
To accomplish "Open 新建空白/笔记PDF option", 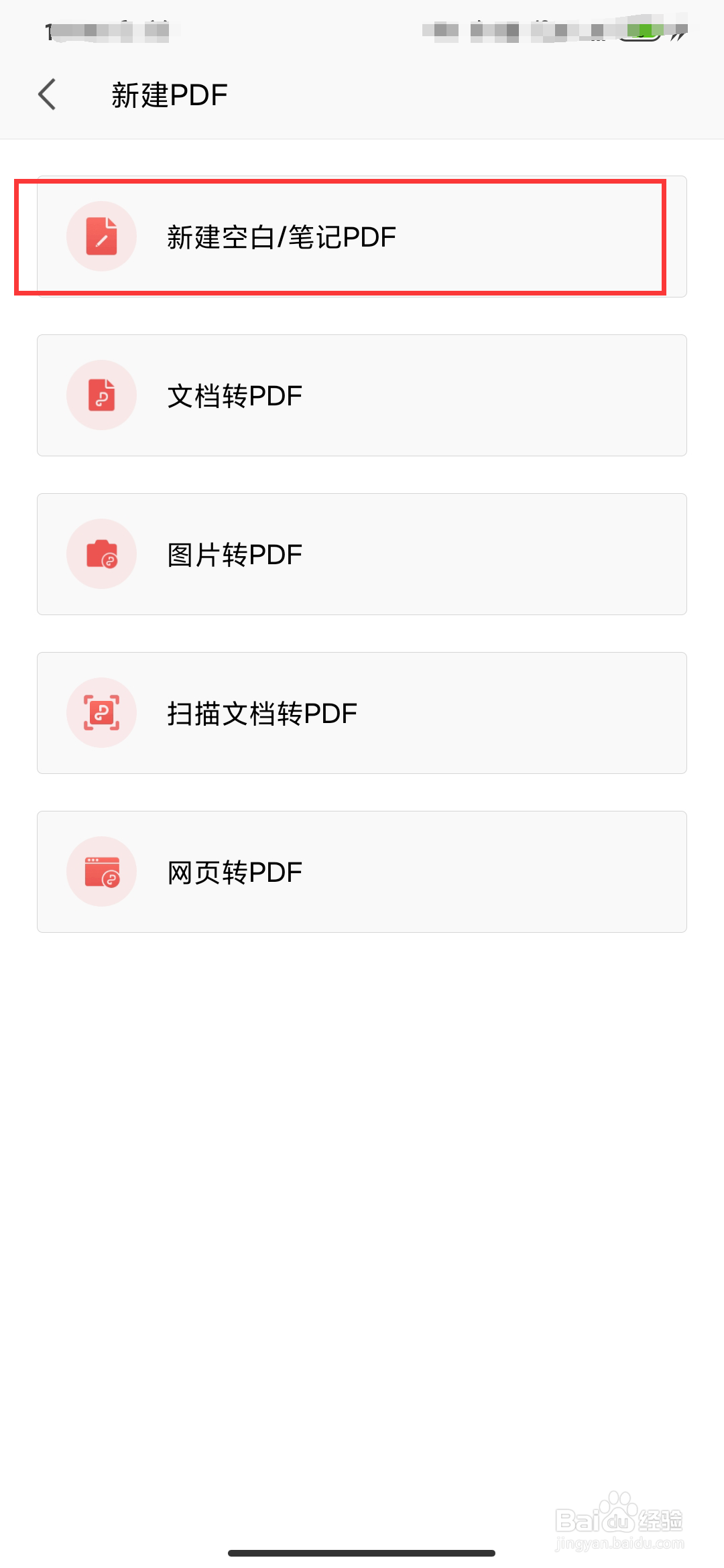I will point(362,237).
